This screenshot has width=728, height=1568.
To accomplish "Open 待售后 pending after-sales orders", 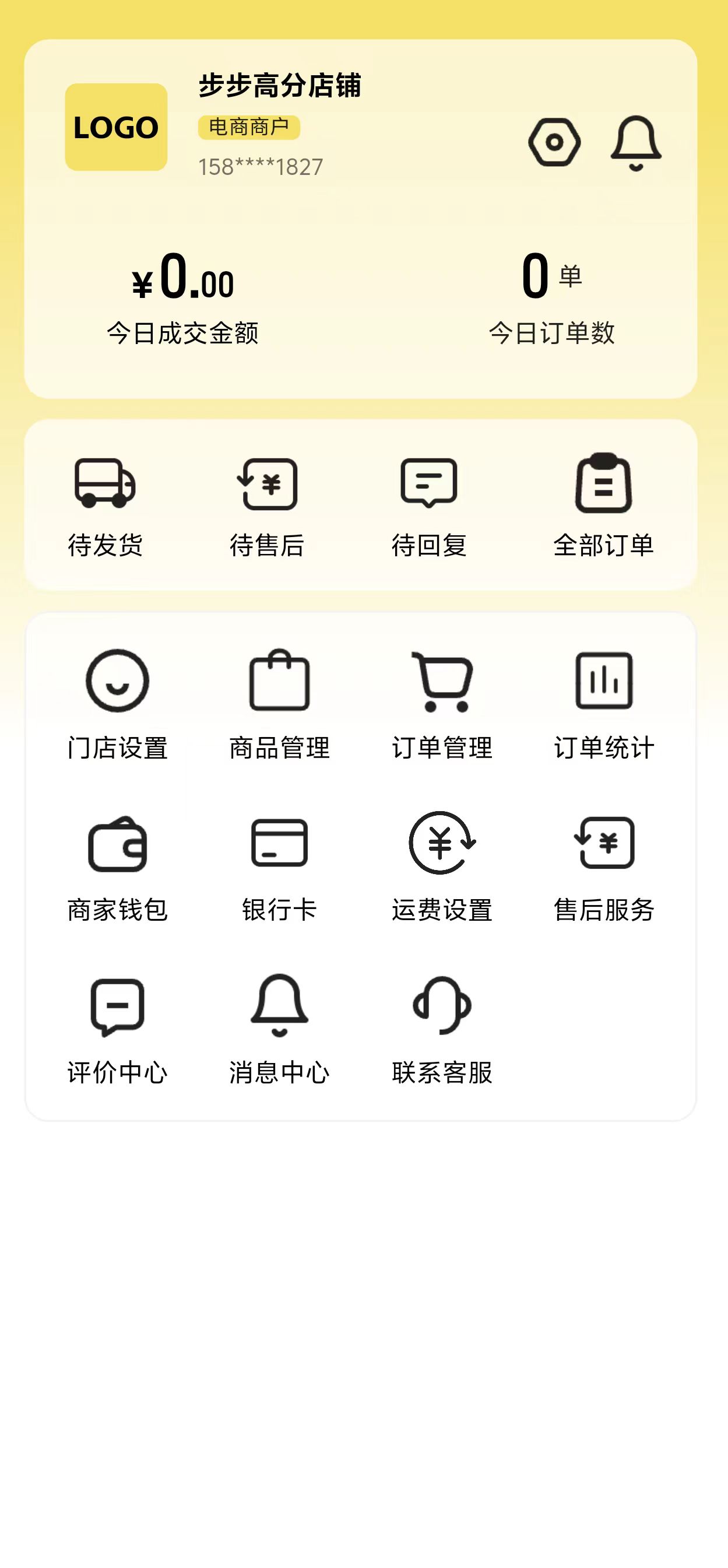I will click(x=268, y=506).
